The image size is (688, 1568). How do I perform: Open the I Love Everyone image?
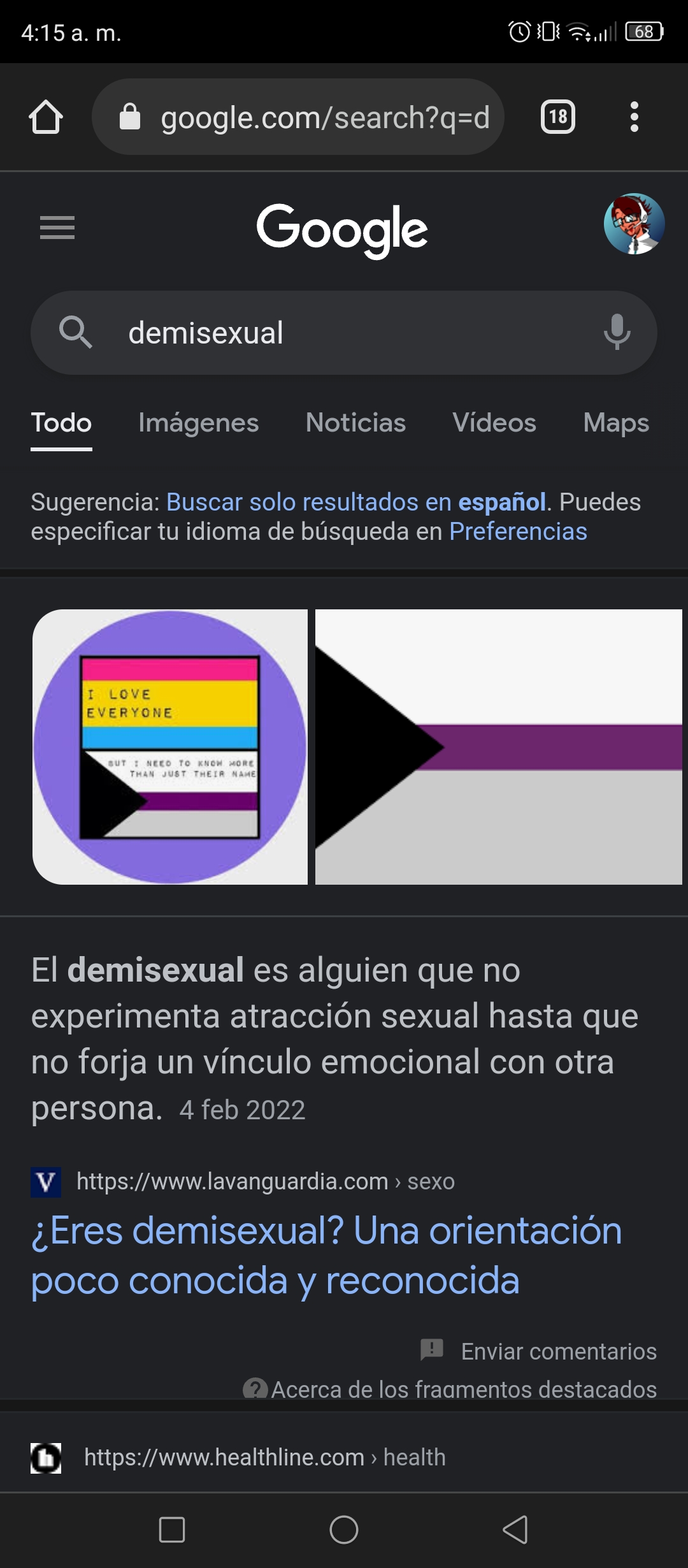pos(170,747)
